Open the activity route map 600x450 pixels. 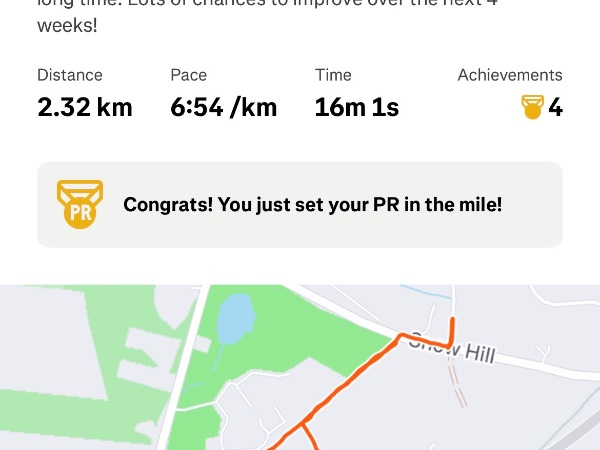click(x=300, y=370)
